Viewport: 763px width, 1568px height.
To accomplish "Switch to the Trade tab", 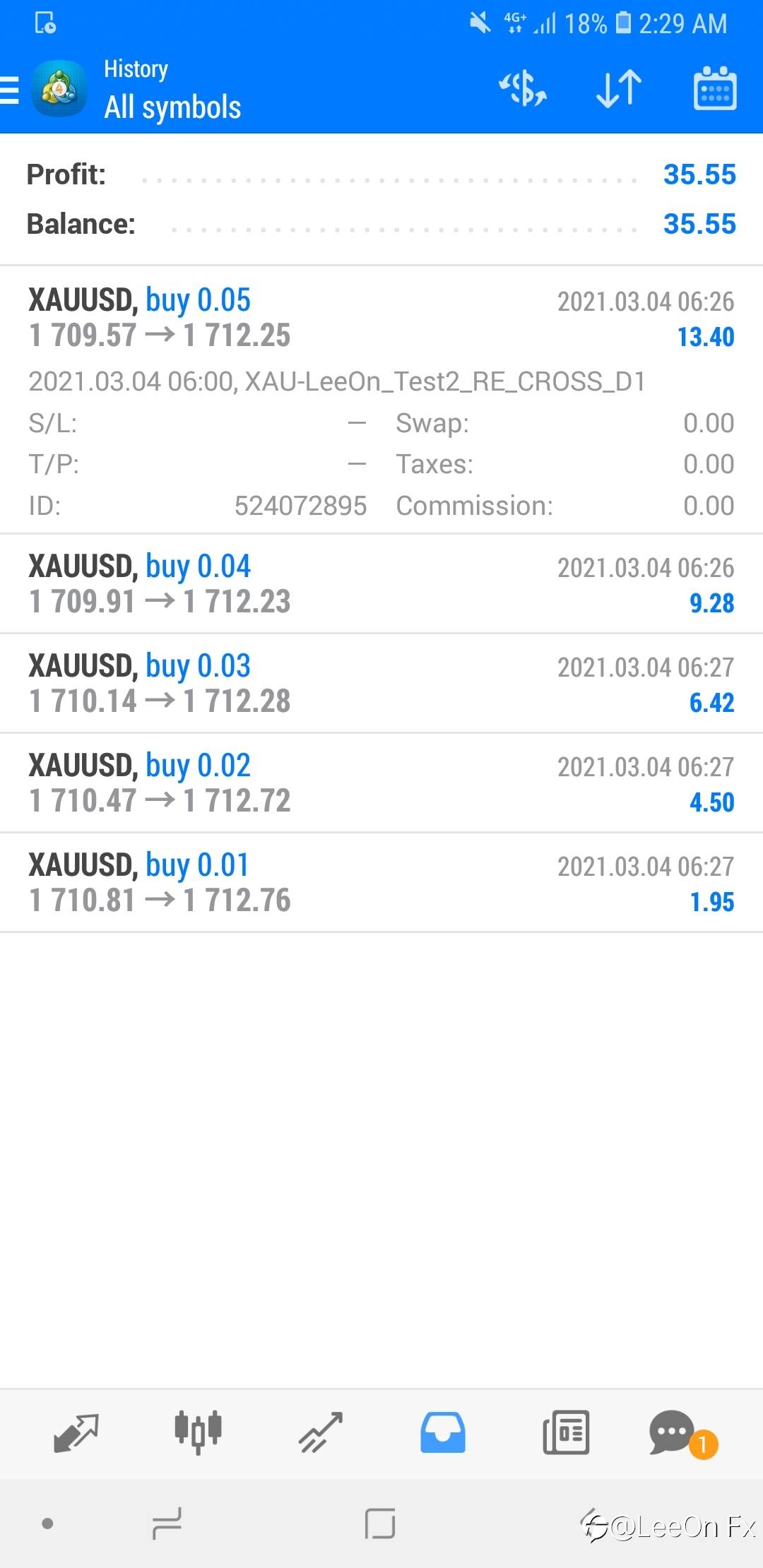I will point(321,1432).
